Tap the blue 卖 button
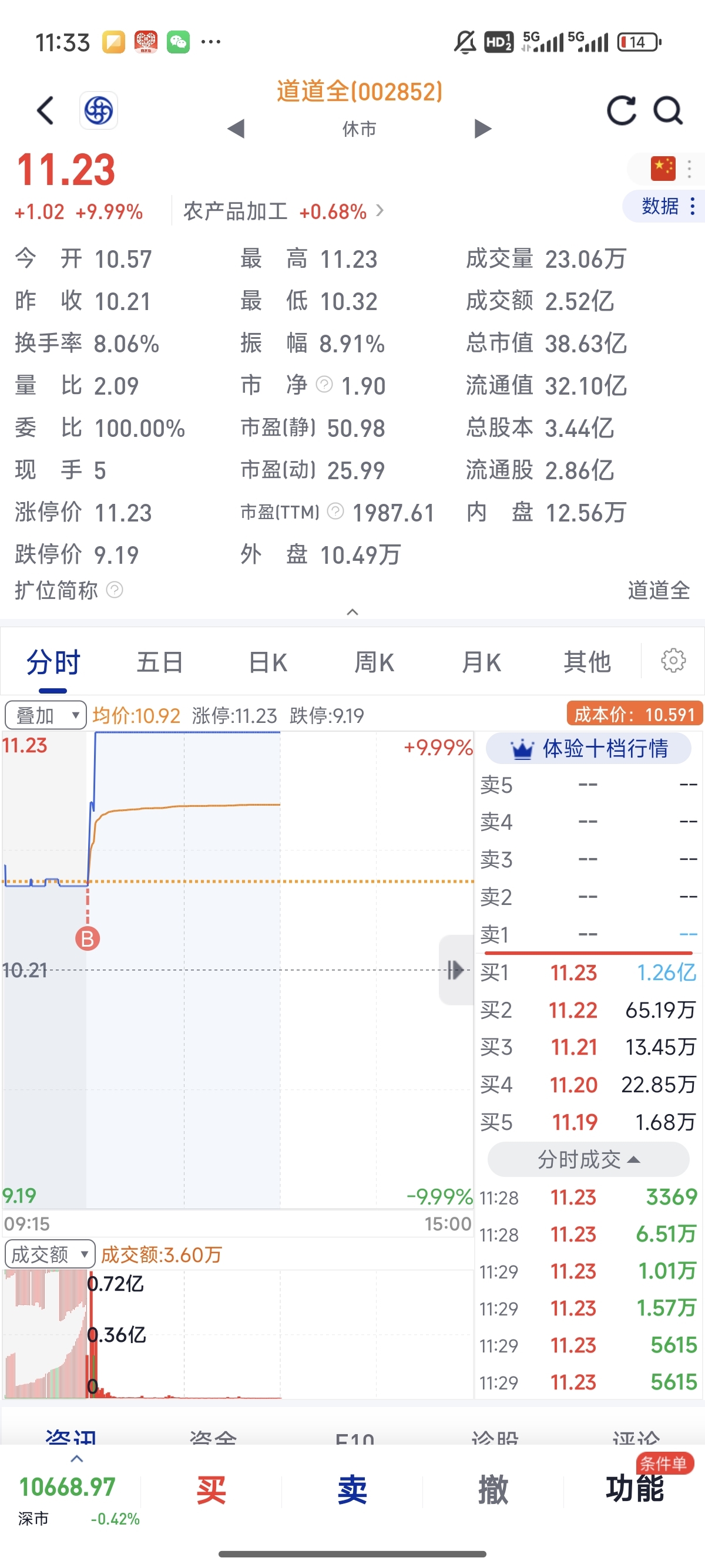This screenshot has width=705, height=1568. click(x=352, y=1489)
